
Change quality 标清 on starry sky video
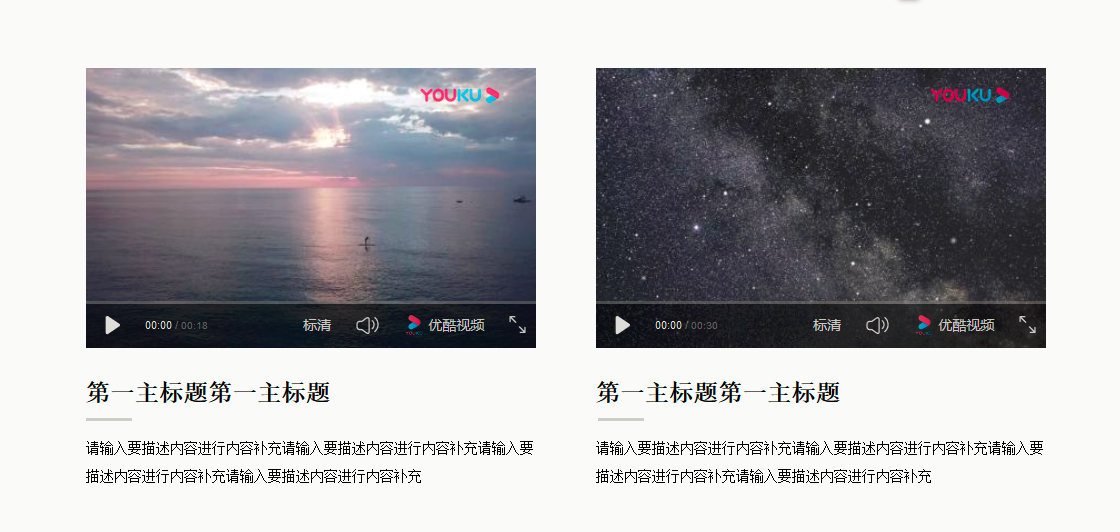(827, 325)
